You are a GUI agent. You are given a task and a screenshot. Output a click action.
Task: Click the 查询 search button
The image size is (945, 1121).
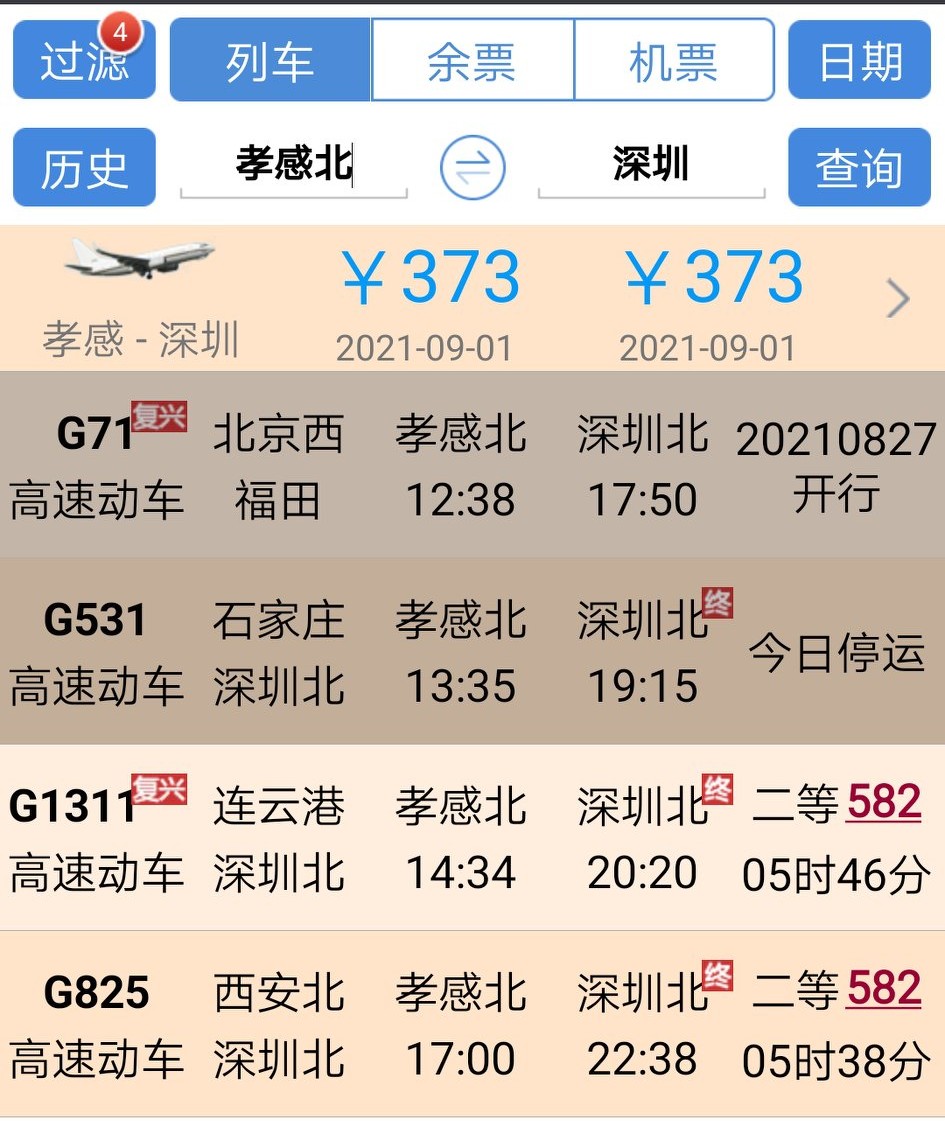[858, 167]
